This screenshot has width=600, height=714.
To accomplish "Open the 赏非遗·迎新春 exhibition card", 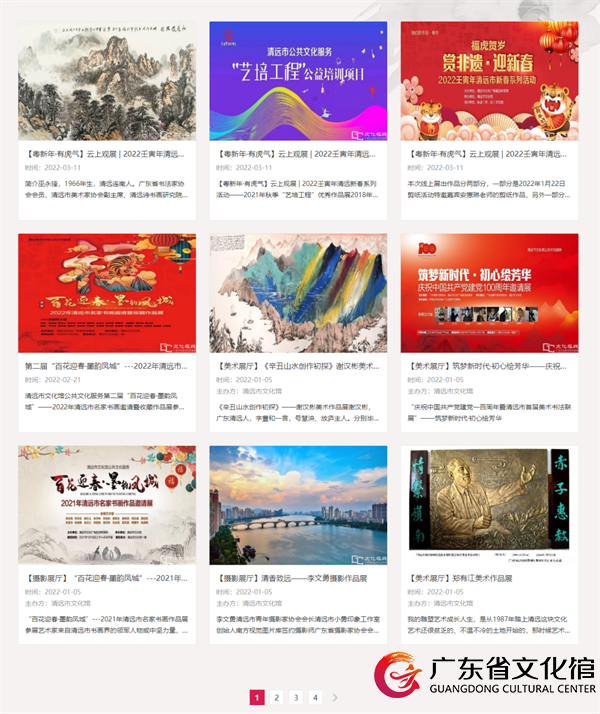I will [x=489, y=81].
